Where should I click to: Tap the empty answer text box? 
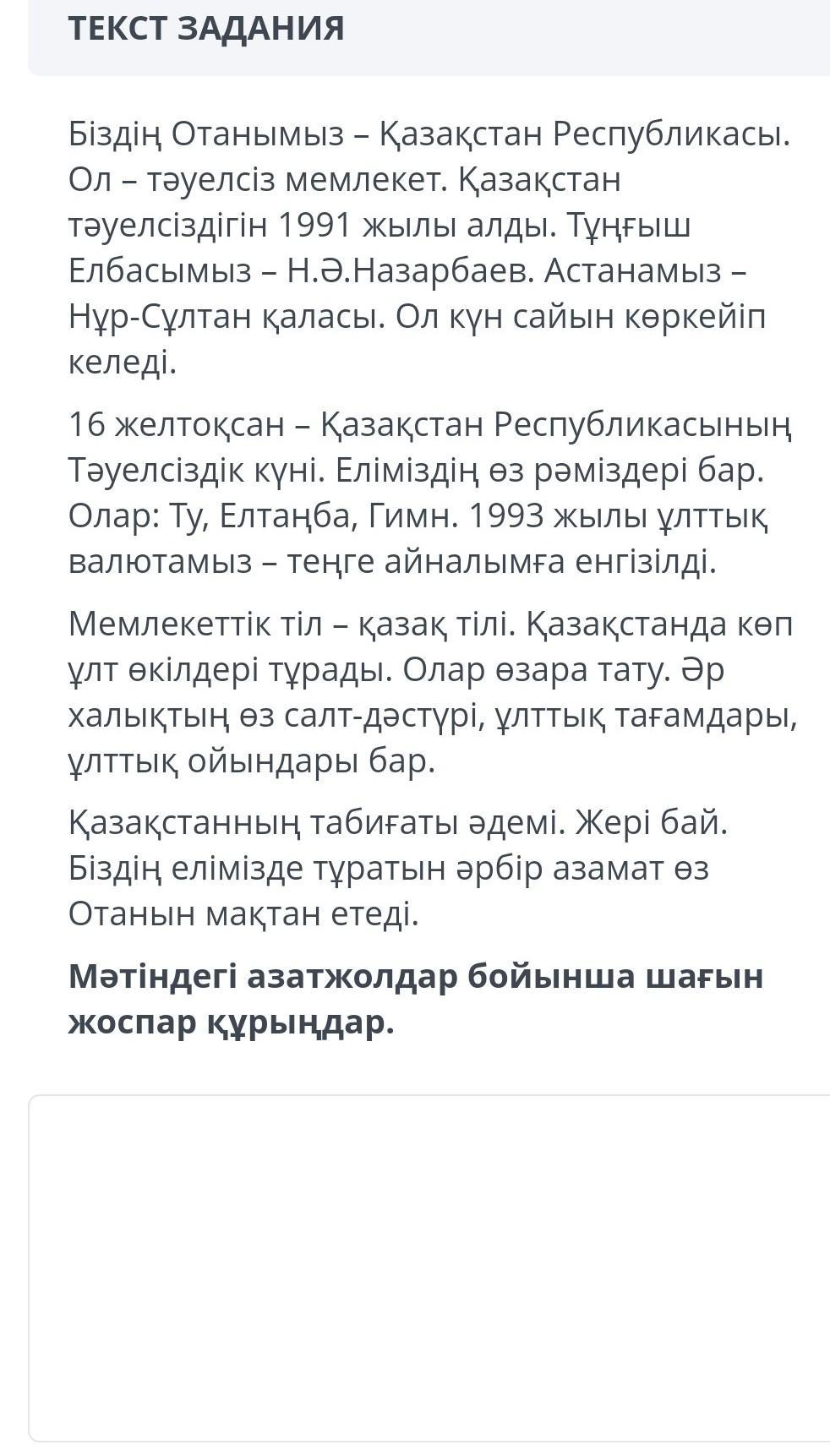click(x=430, y=1268)
